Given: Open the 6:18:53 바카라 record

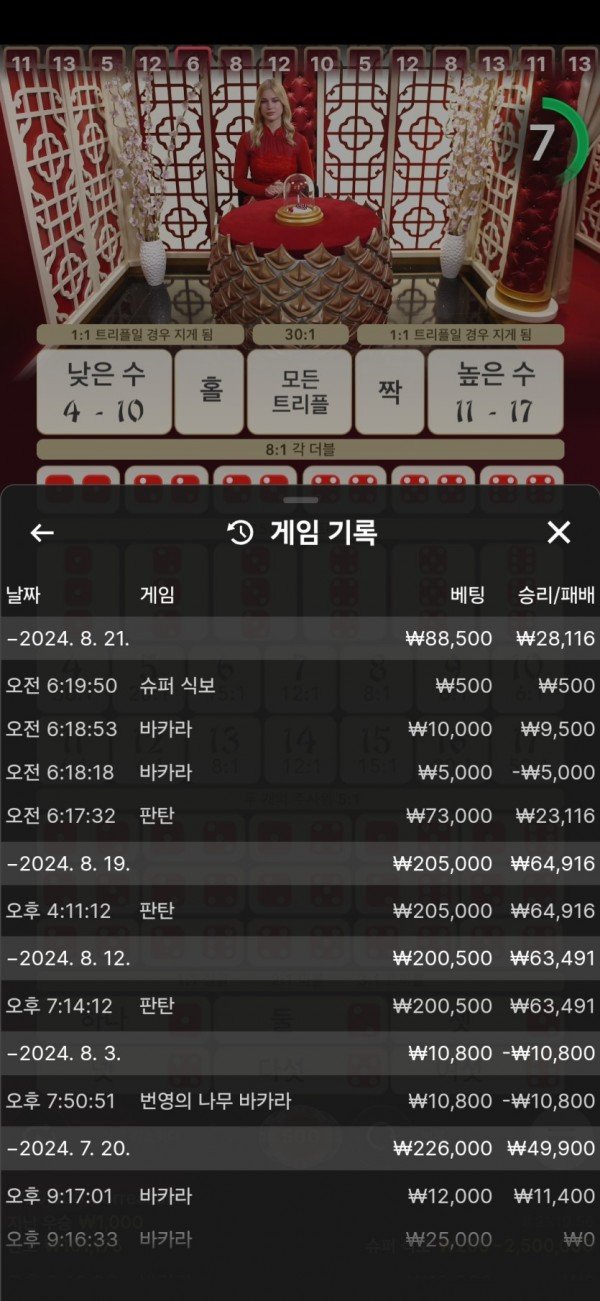Looking at the screenshot, I should coord(299,729).
